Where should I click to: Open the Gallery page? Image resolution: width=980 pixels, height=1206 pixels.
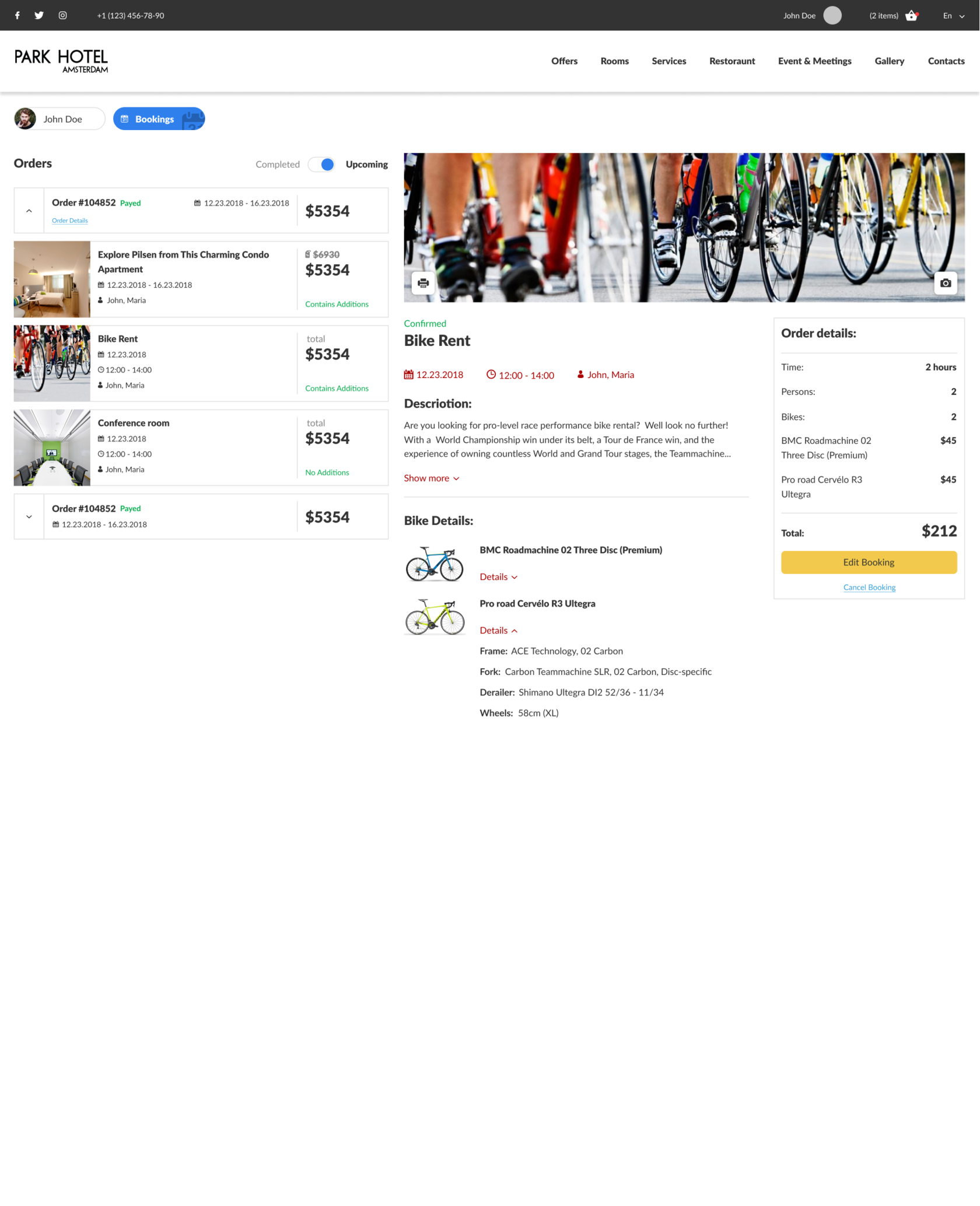(889, 61)
